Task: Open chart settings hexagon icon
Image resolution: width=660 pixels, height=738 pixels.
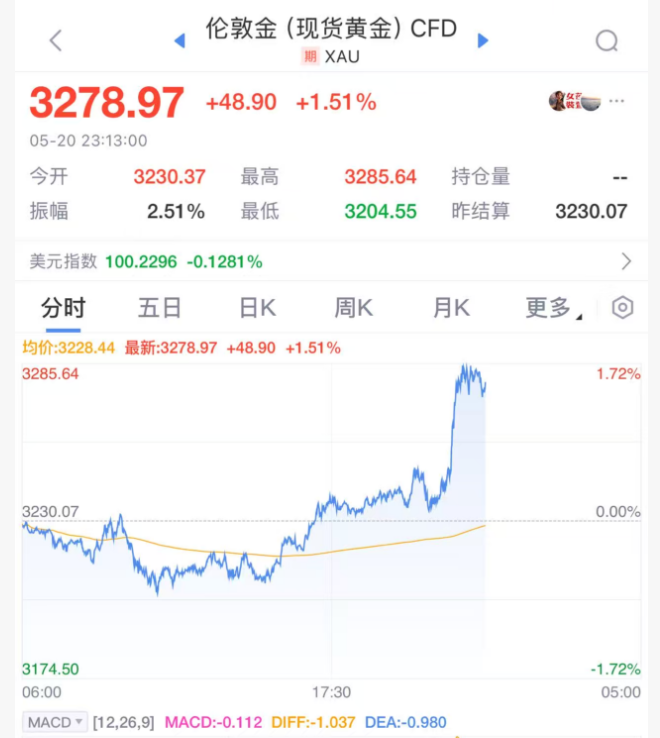Action: click(622, 308)
